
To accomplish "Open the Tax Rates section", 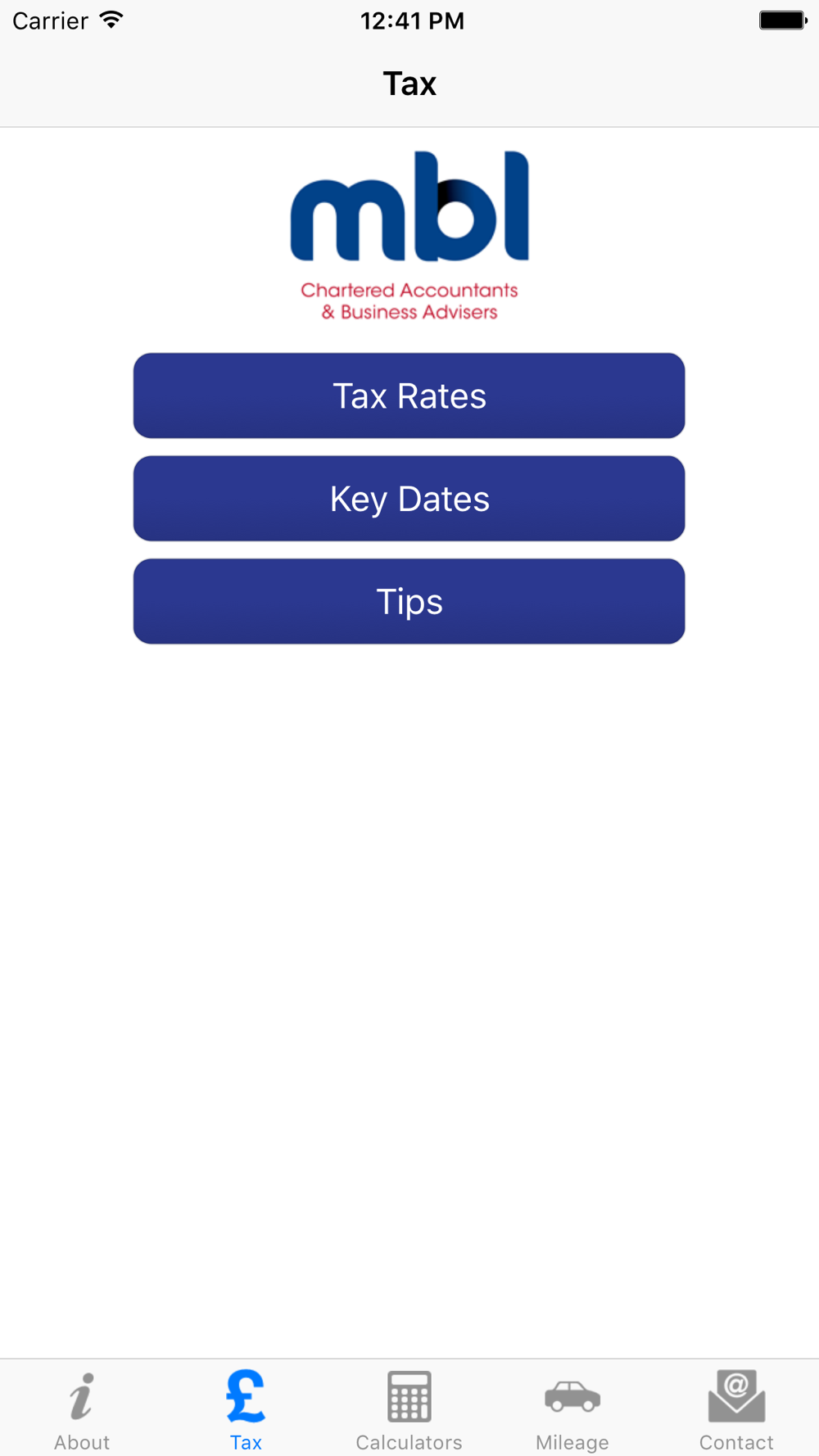I will pyautogui.click(x=409, y=396).
